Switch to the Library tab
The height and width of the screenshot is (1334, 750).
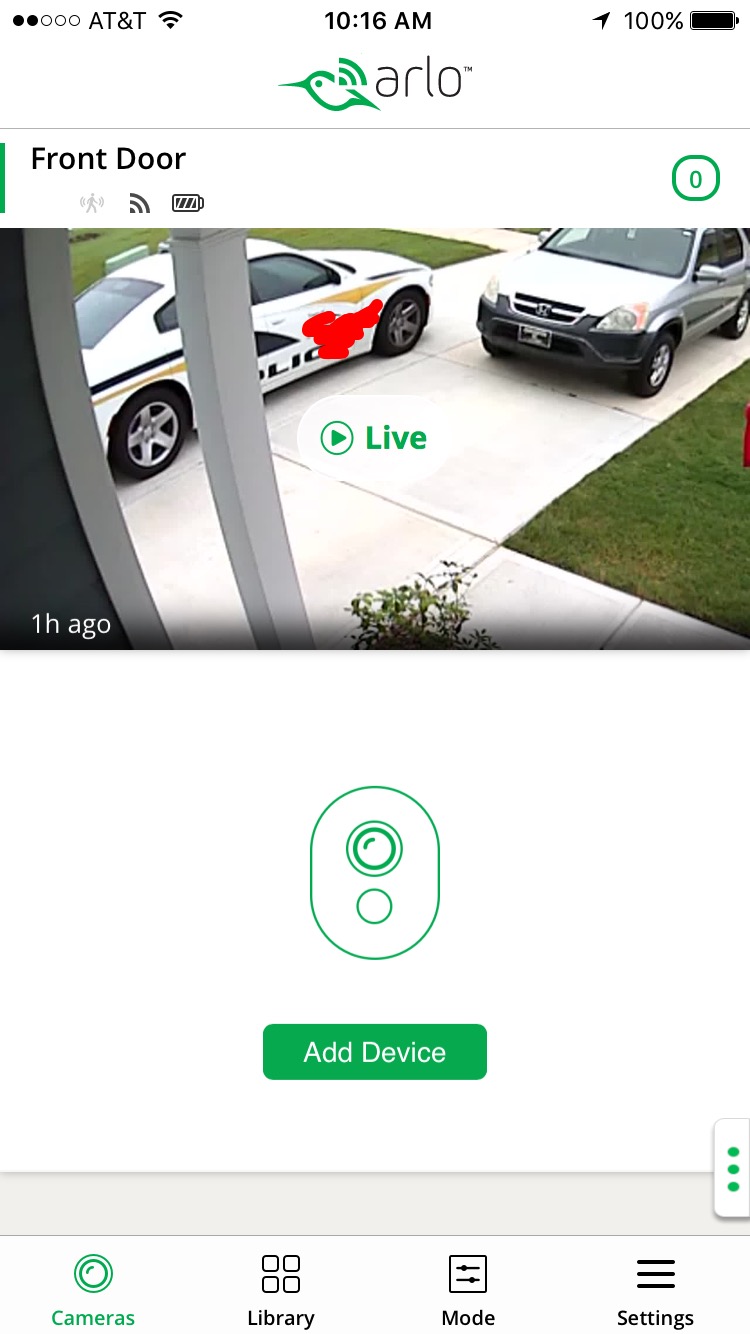[x=280, y=1290]
